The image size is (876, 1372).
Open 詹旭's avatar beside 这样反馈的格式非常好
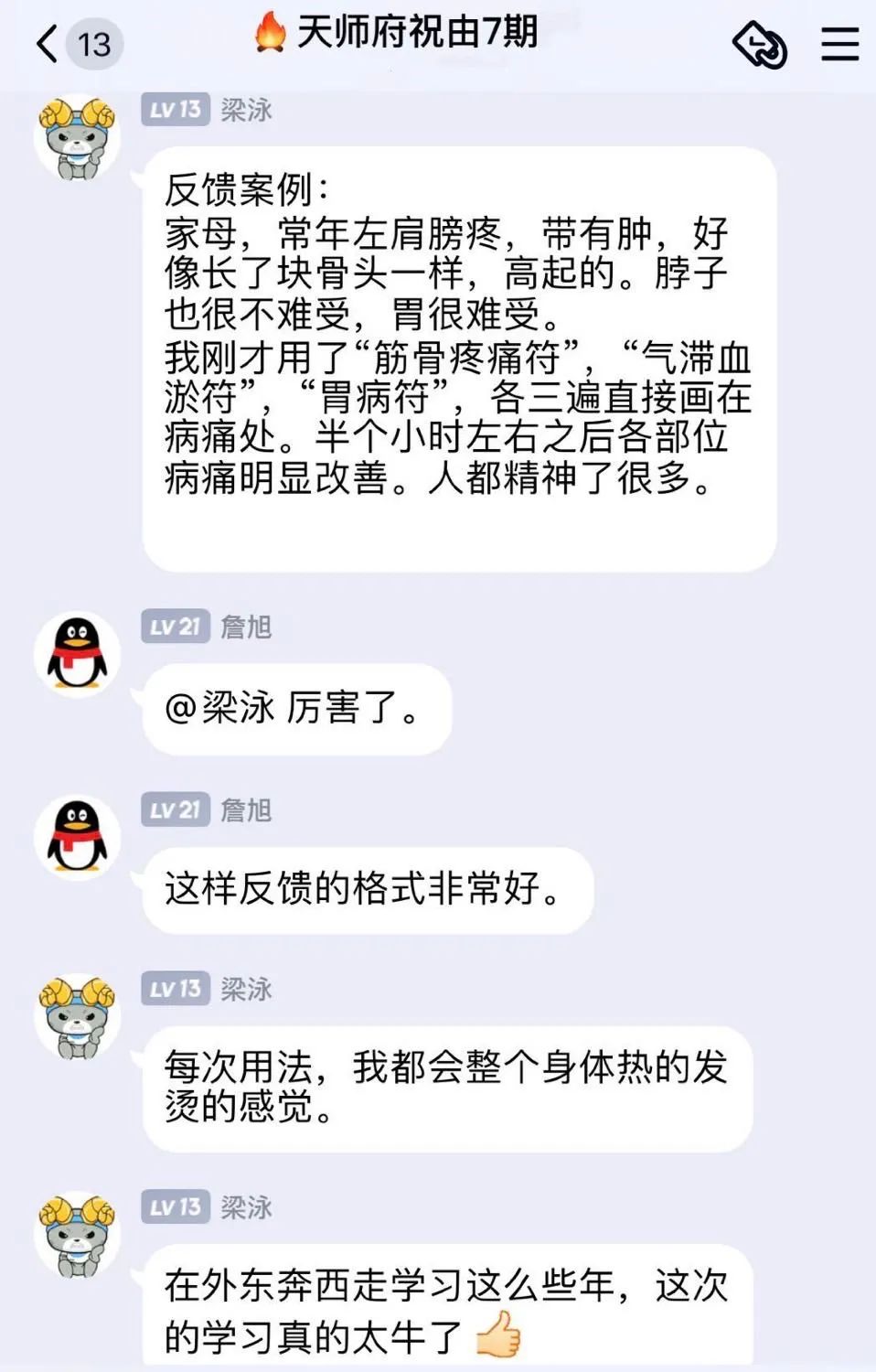78,837
